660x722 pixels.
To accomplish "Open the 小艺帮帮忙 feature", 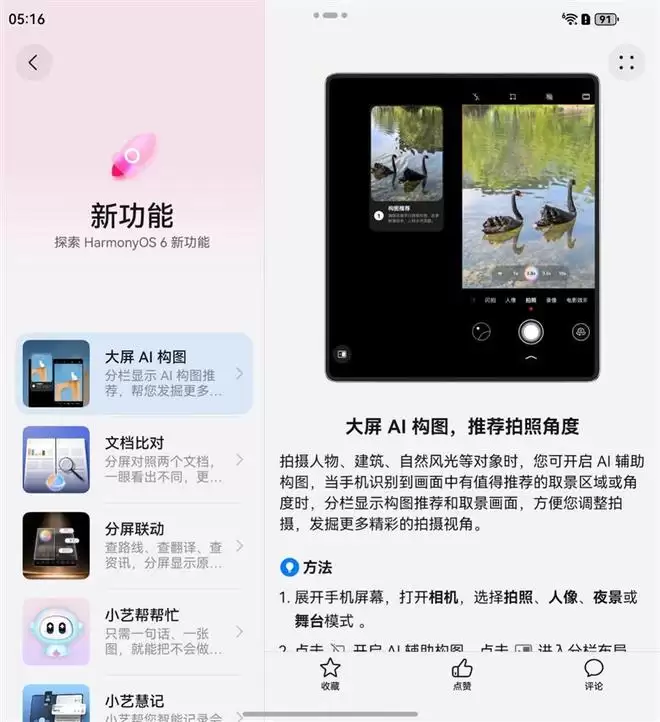I will (135, 632).
